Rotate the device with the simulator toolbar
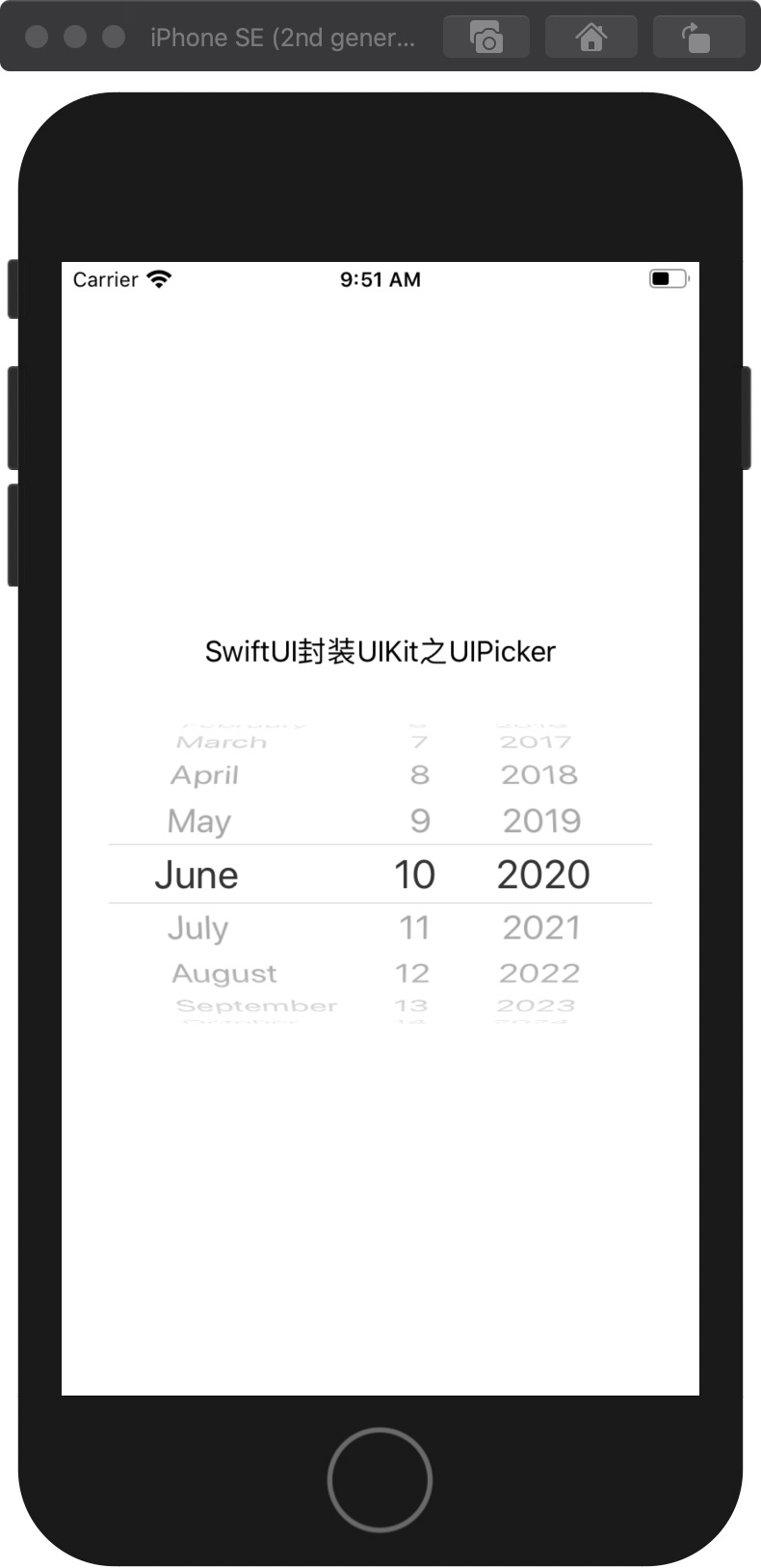The height and width of the screenshot is (1568, 761). (x=698, y=38)
